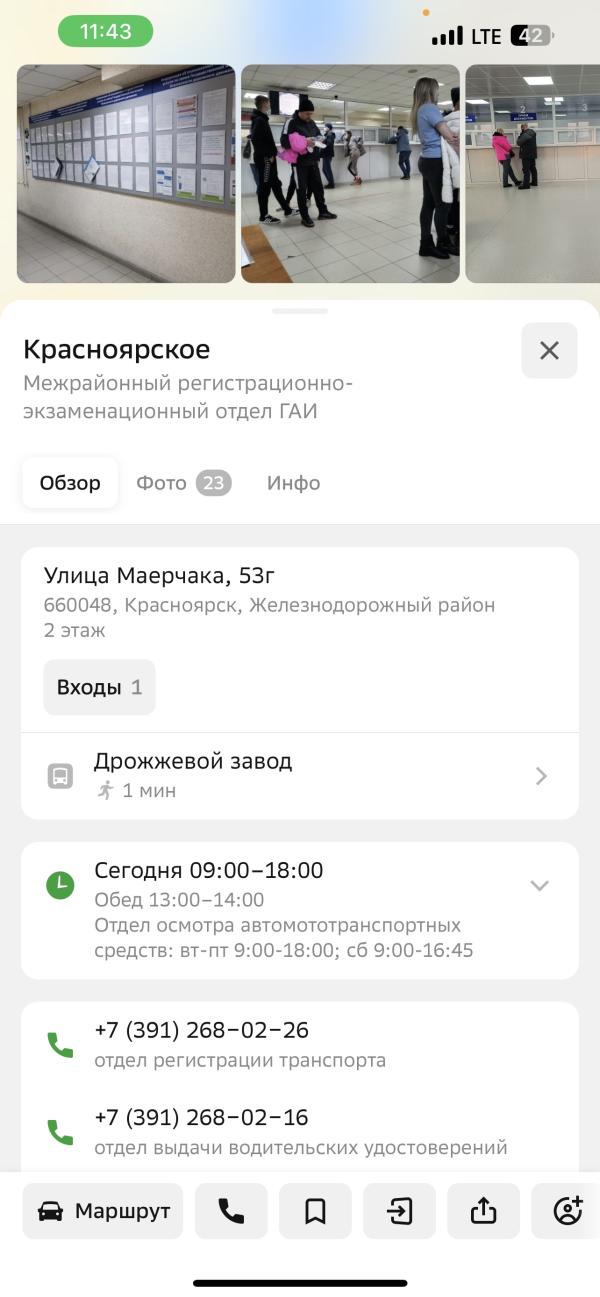600x1297 pixels.
Task: Open the Дрожжевой завод bus stop row
Action: 299,775
